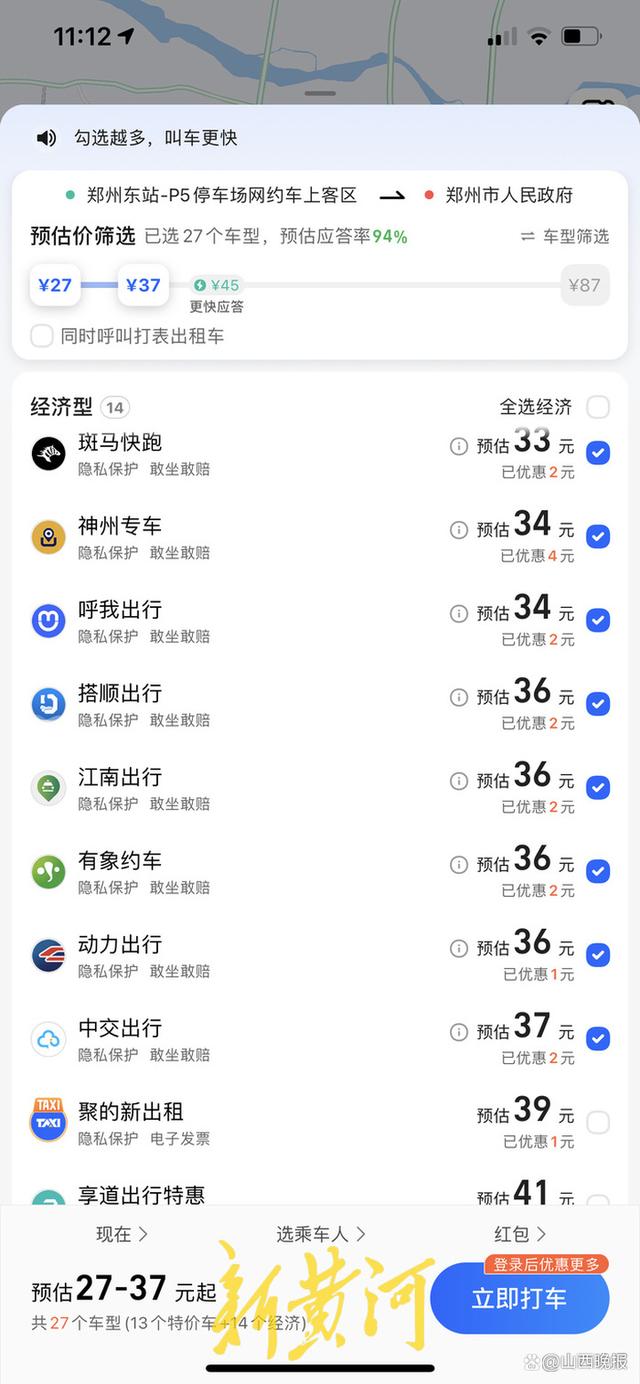Open 现在 departure time picker
This screenshot has height=1384, width=640.
(x=121, y=1234)
